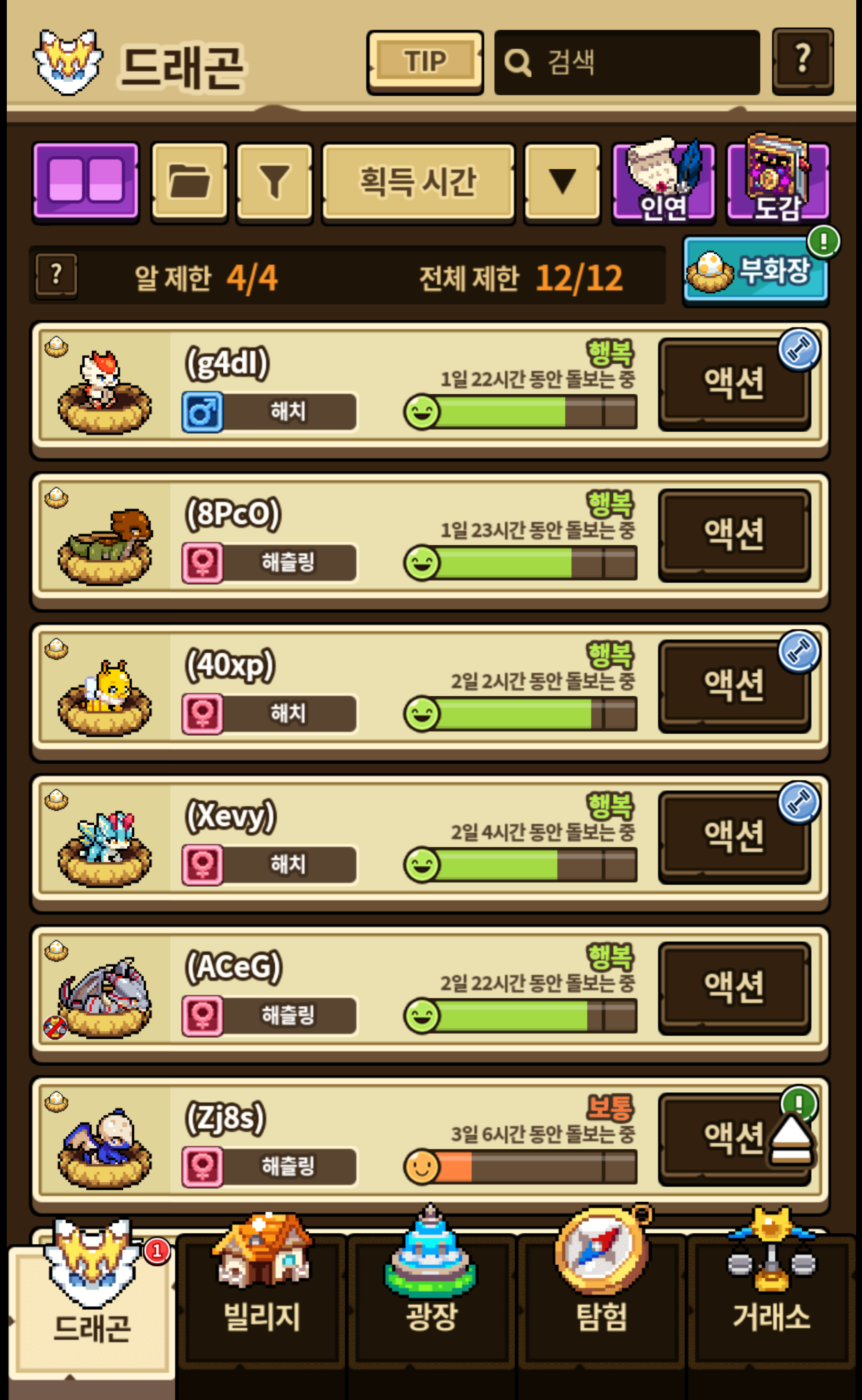Tap 액션 for dragon (g4dI)

[734, 383]
